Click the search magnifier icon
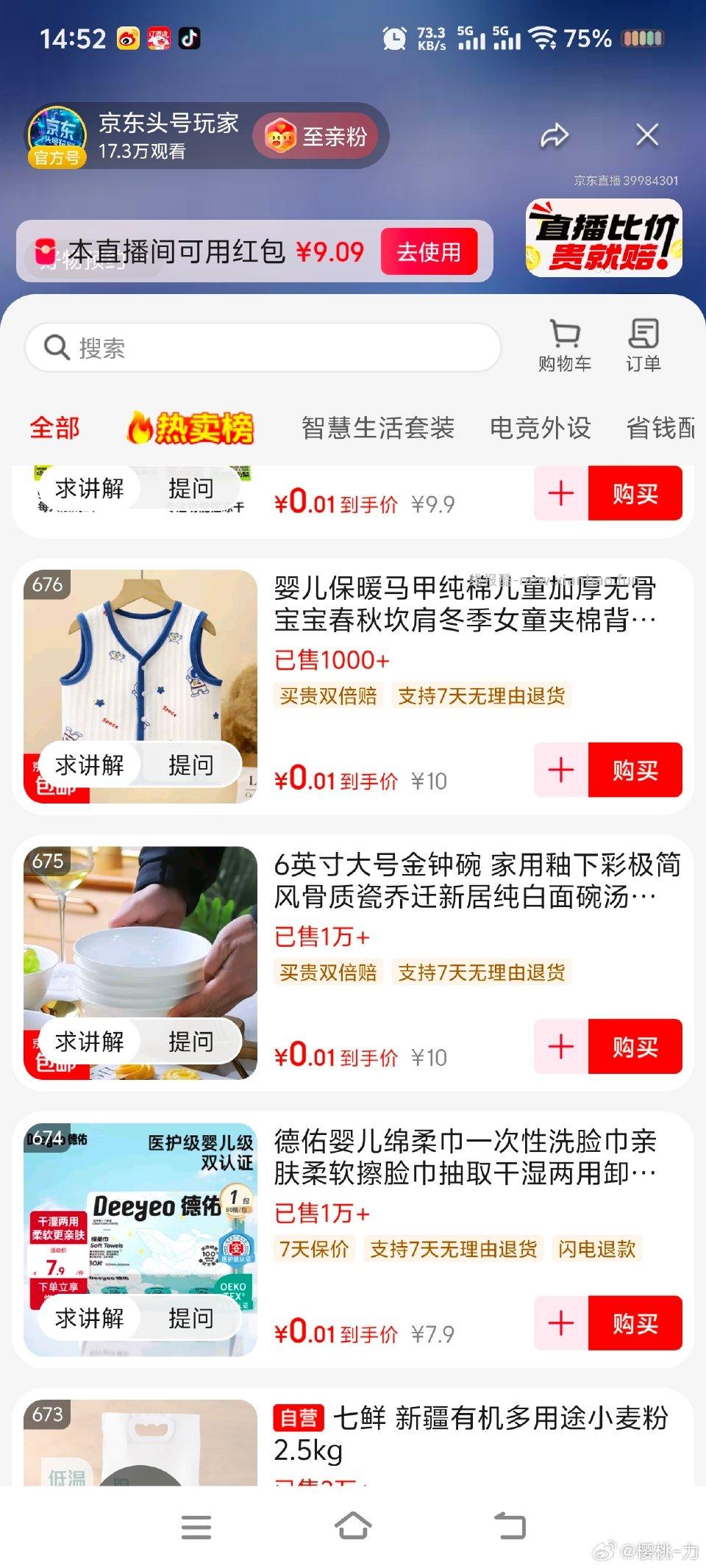Screen dimensions: 706x1568 point(57,347)
